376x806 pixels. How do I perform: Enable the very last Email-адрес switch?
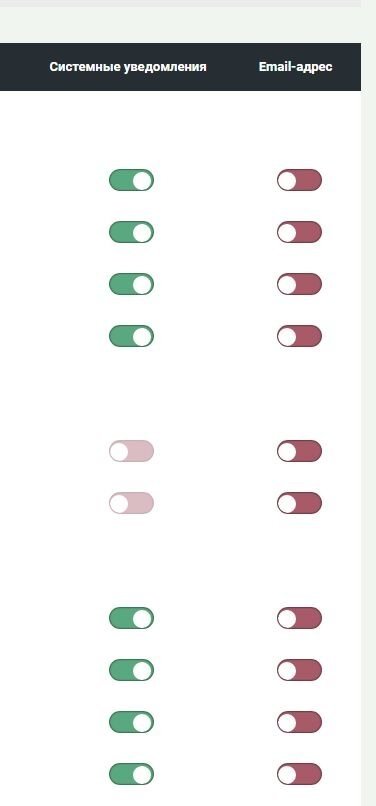click(299, 774)
